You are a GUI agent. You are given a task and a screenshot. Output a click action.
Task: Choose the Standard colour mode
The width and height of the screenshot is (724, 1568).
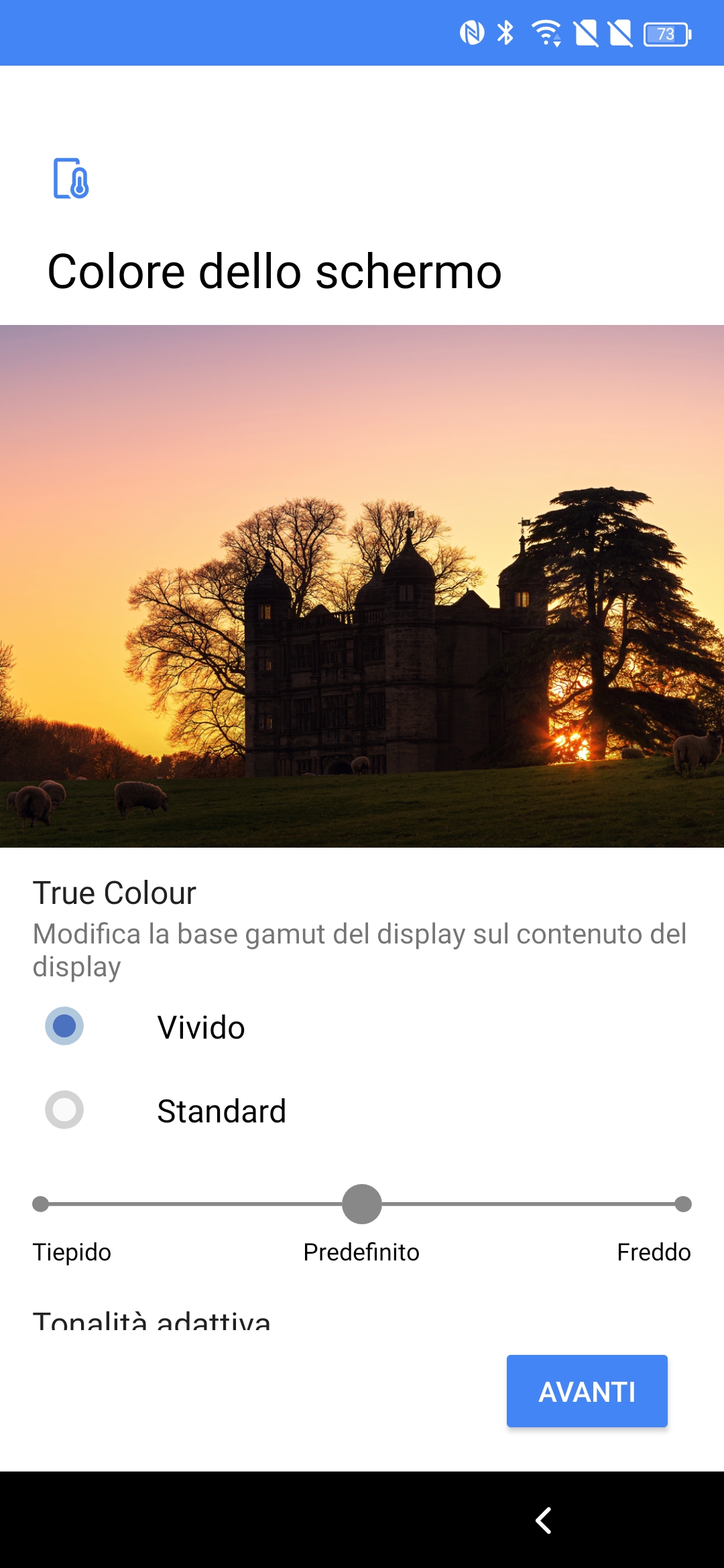[x=64, y=1110]
